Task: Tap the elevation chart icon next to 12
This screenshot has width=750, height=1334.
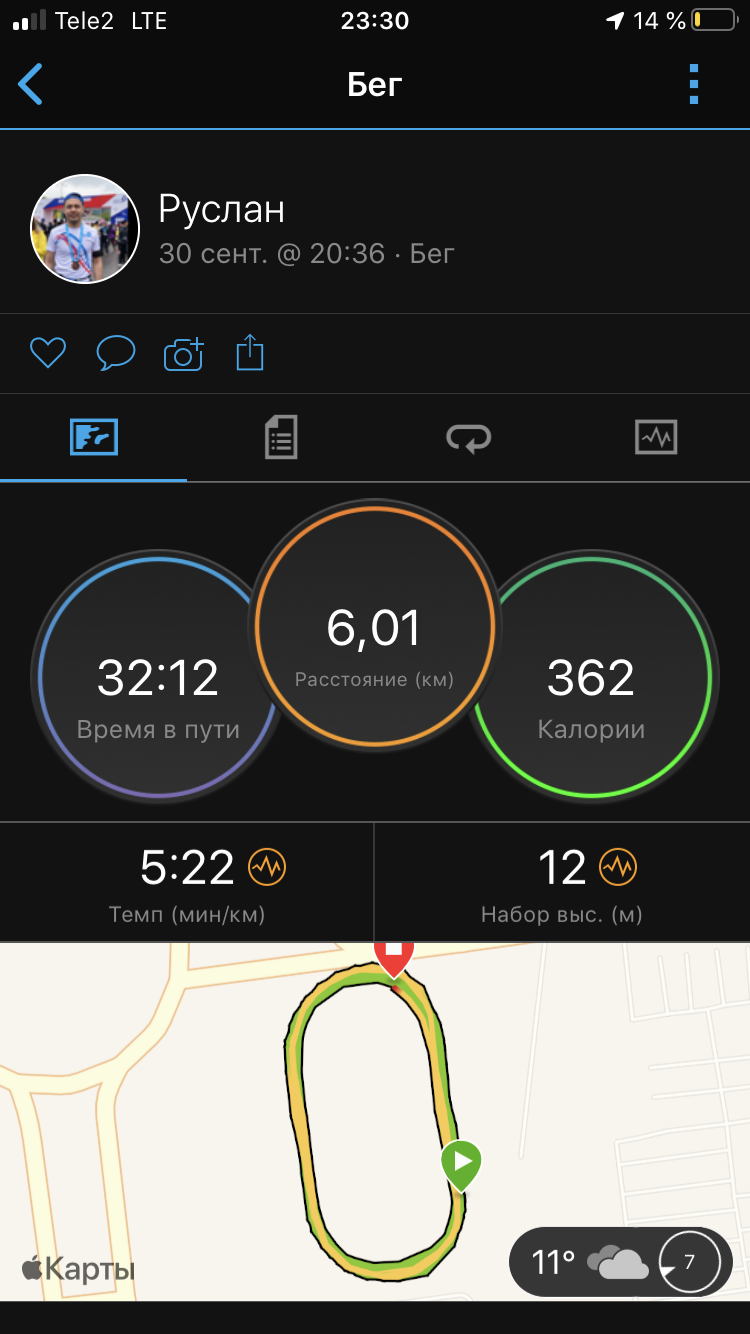Action: click(618, 867)
